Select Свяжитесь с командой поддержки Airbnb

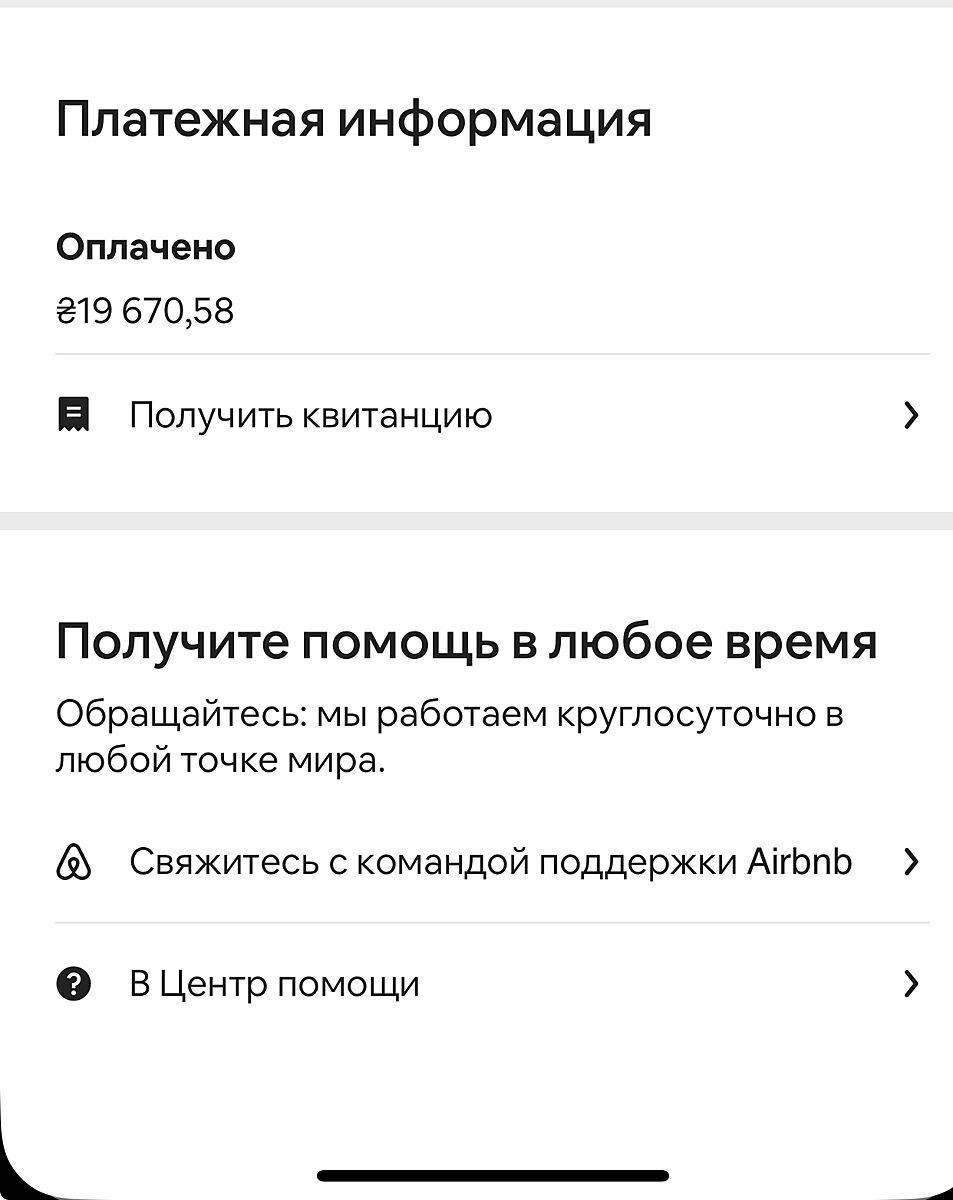coord(490,862)
